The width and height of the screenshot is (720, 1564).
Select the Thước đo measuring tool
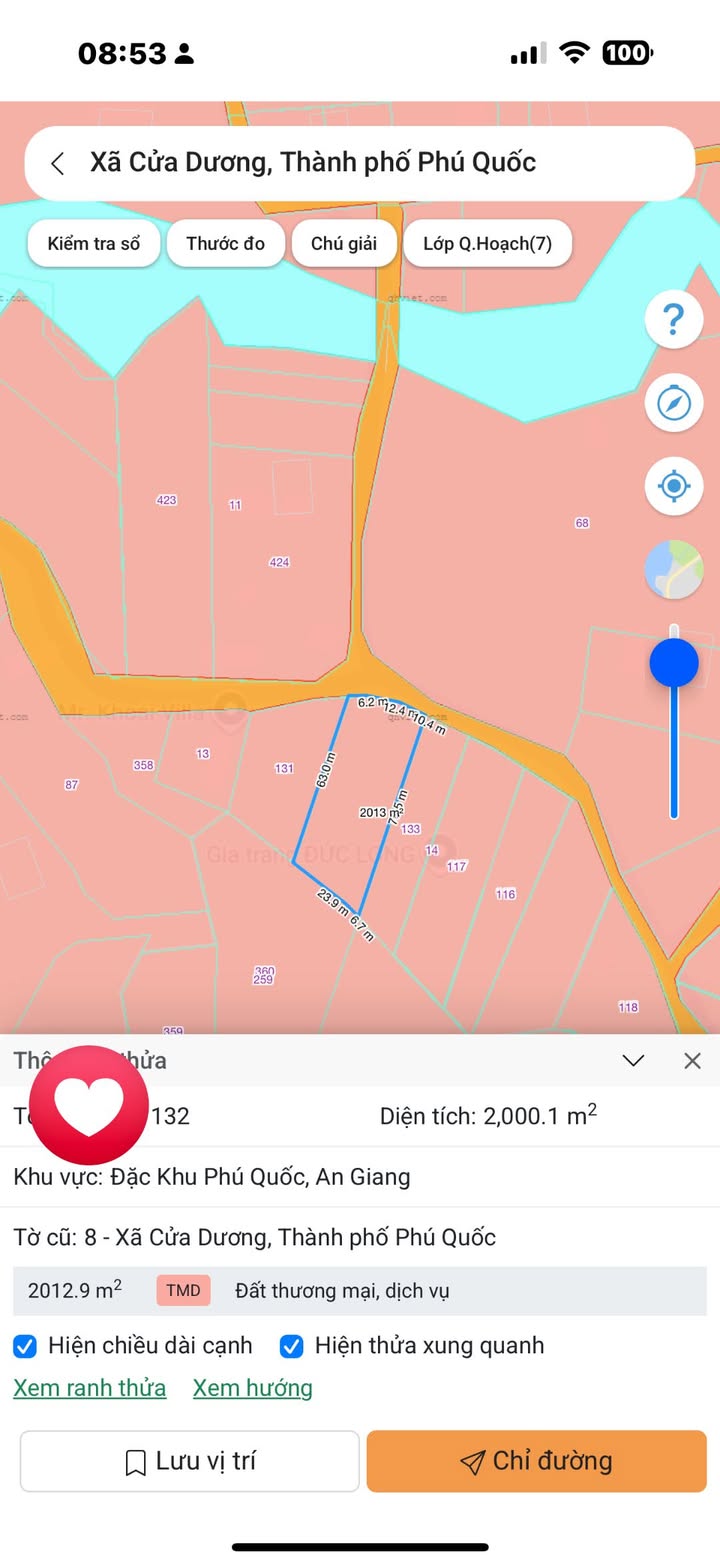pyautogui.click(x=226, y=244)
